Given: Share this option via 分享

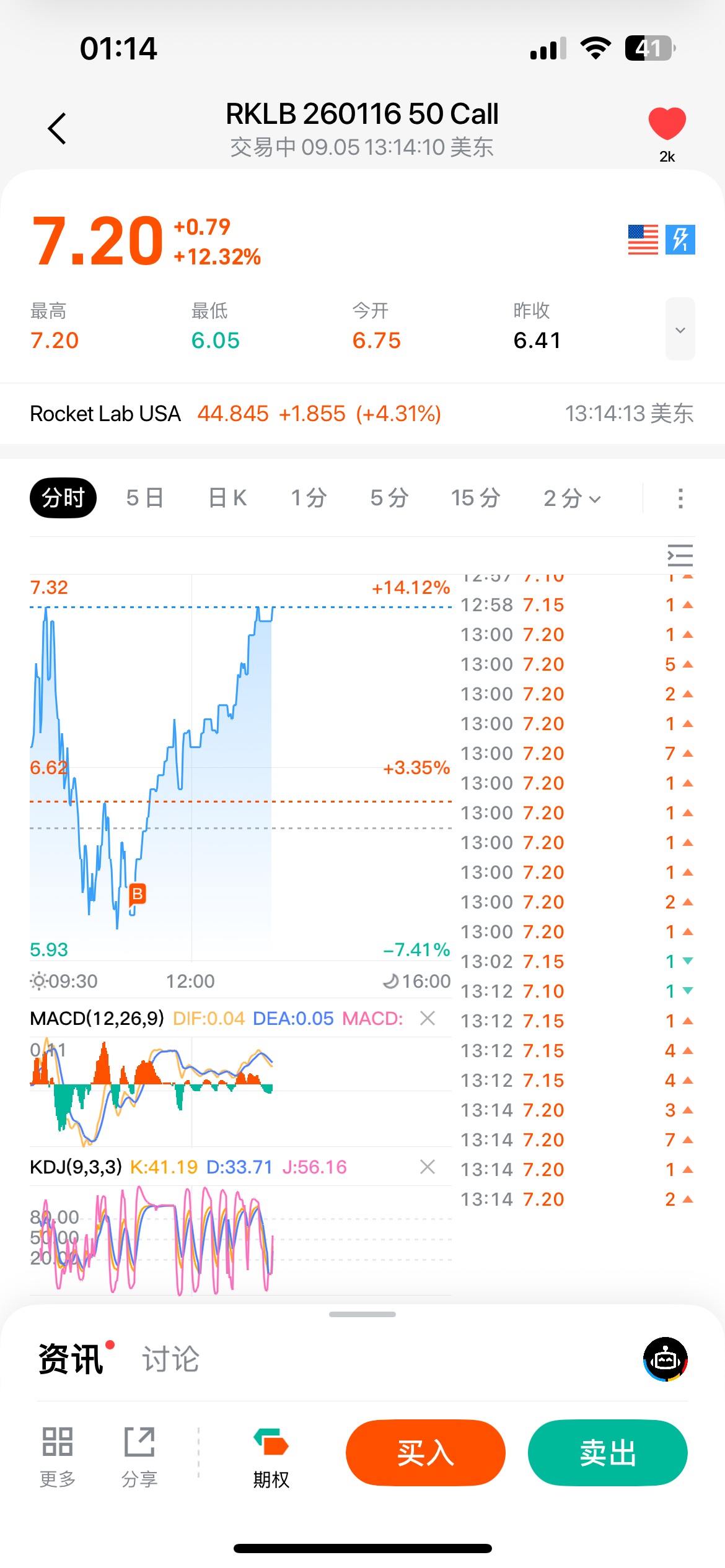Looking at the screenshot, I should tap(139, 1455).
